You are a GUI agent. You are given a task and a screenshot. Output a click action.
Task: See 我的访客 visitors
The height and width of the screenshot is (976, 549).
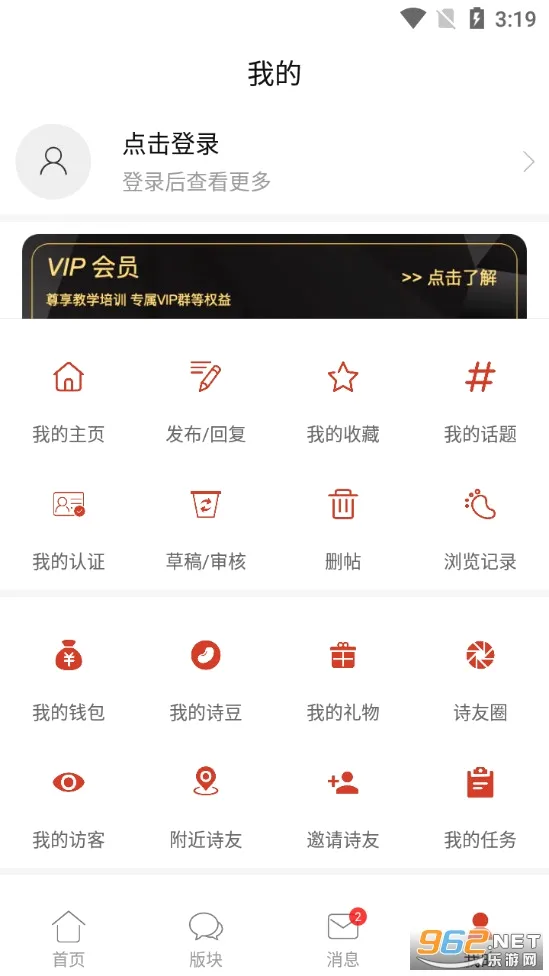tap(68, 809)
